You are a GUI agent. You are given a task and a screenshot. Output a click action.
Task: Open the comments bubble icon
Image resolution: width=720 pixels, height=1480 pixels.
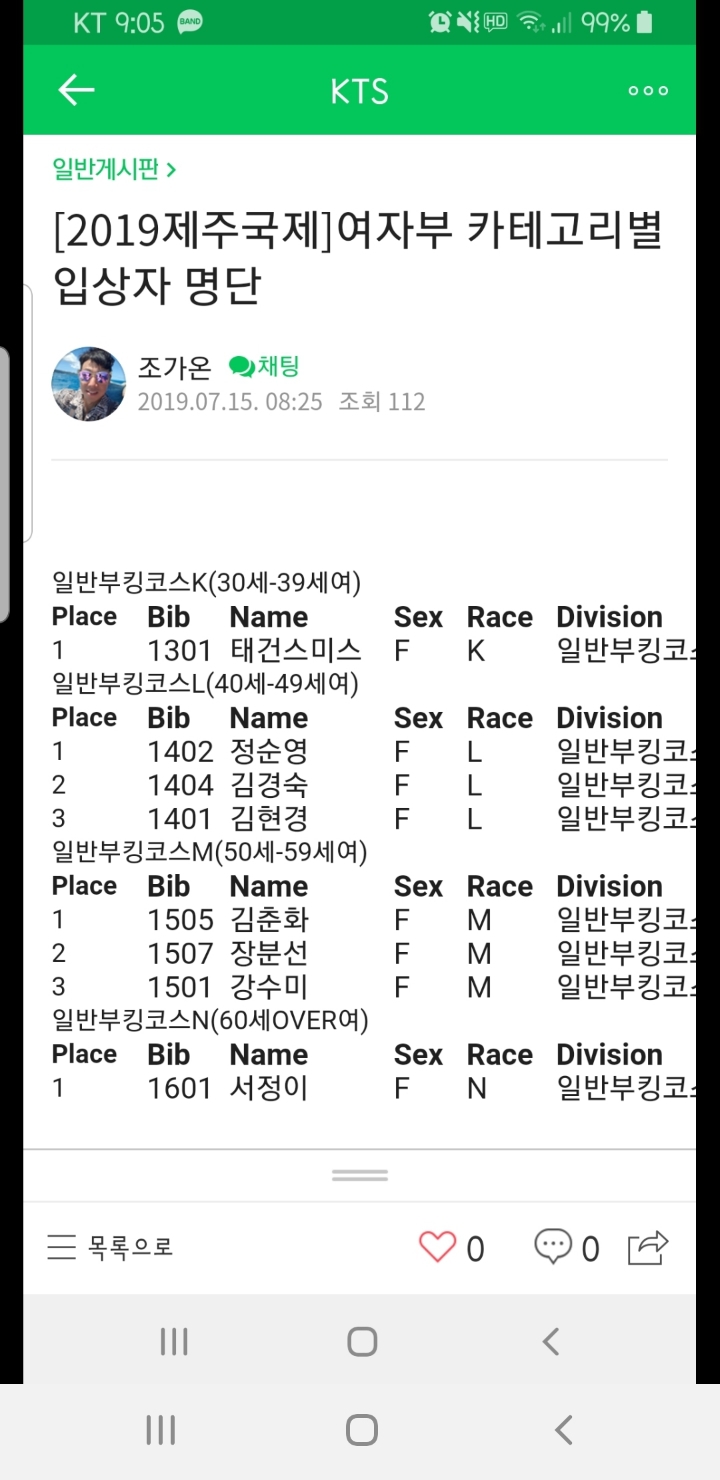point(553,1247)
